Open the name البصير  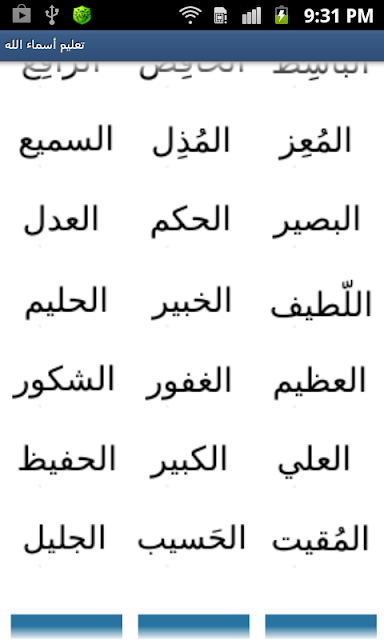(x=316, y=221)
